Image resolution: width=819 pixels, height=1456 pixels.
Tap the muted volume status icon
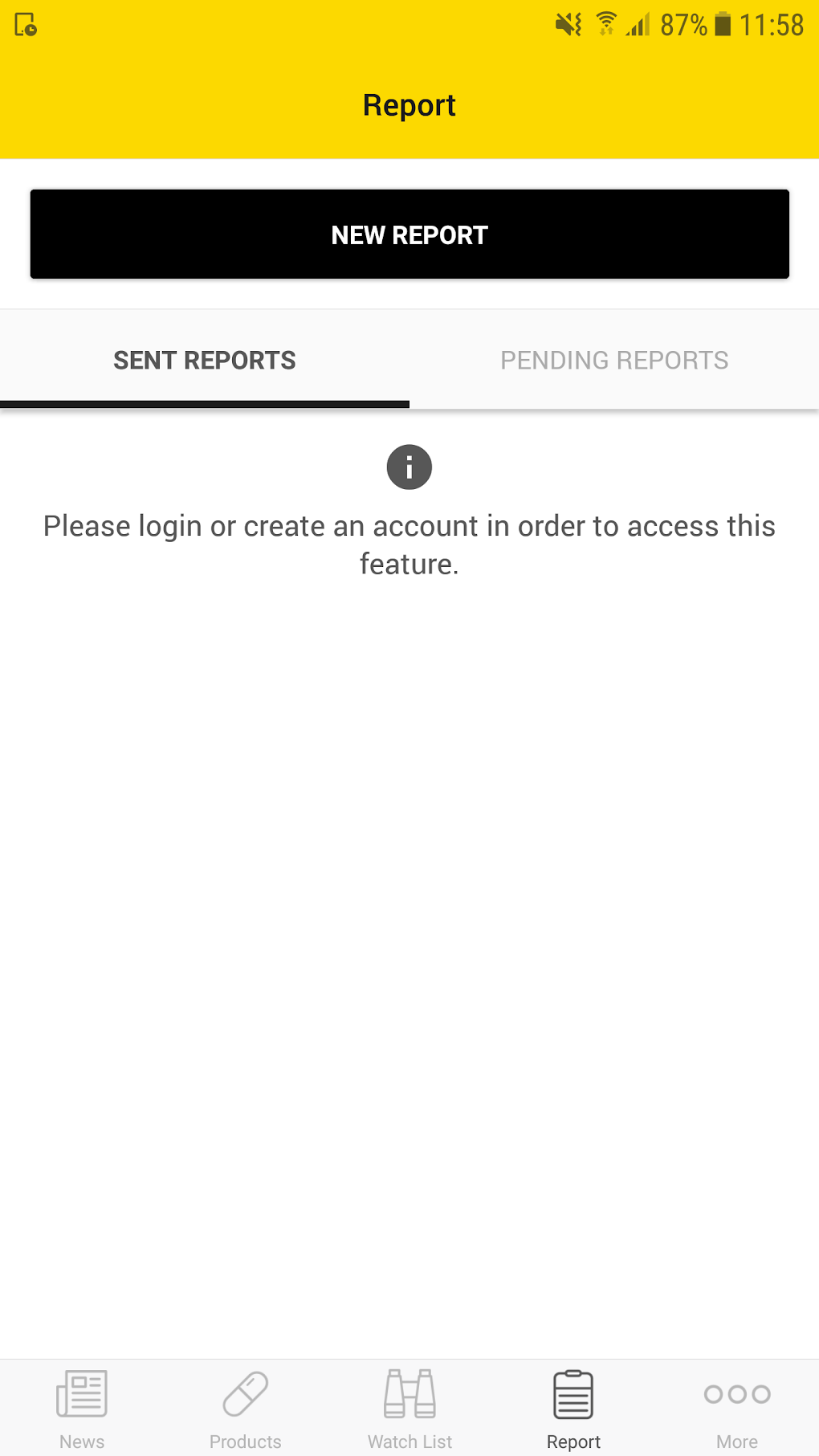(568, 24)
